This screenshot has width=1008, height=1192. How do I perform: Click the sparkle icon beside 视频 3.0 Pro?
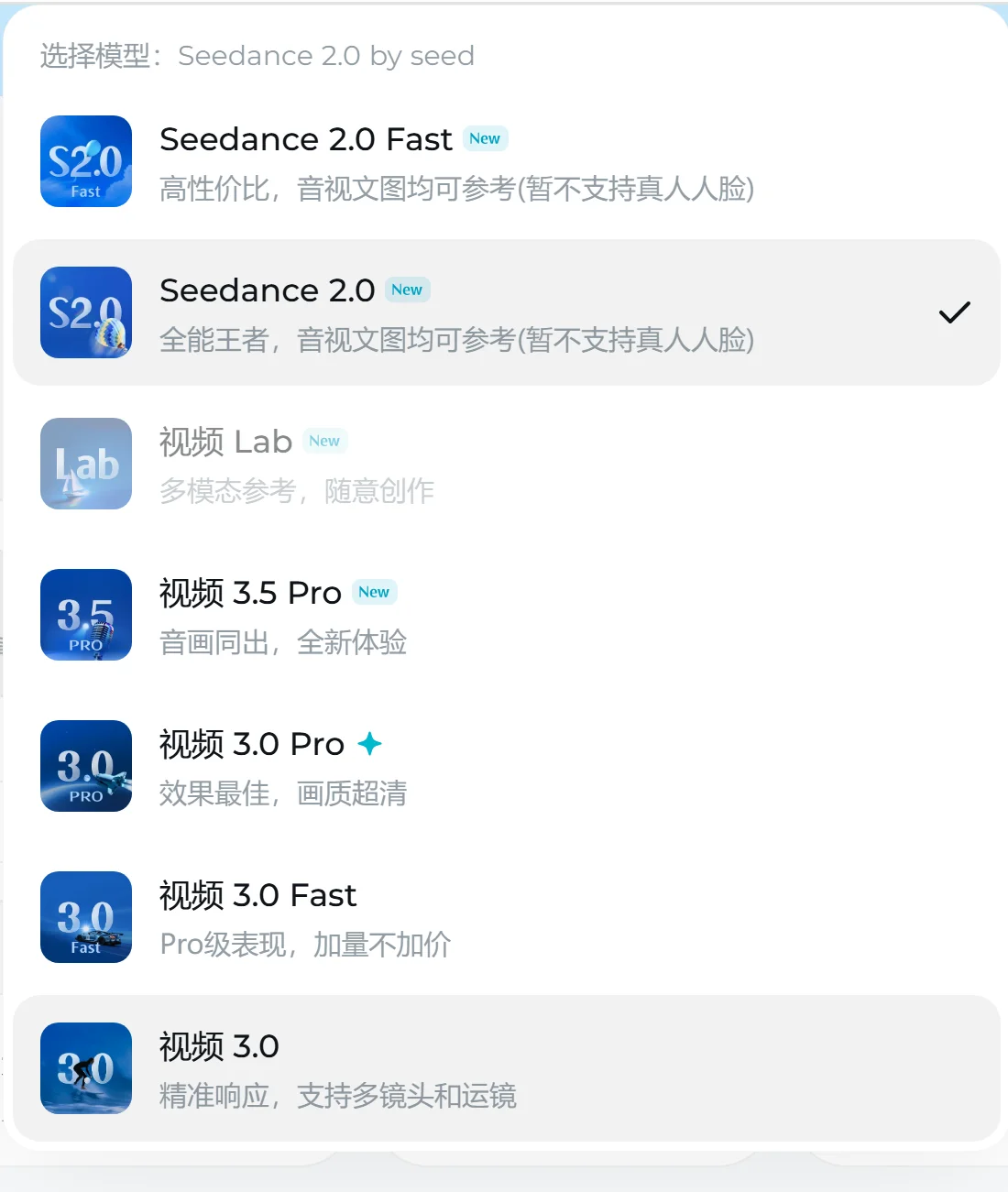pos(370,744)
